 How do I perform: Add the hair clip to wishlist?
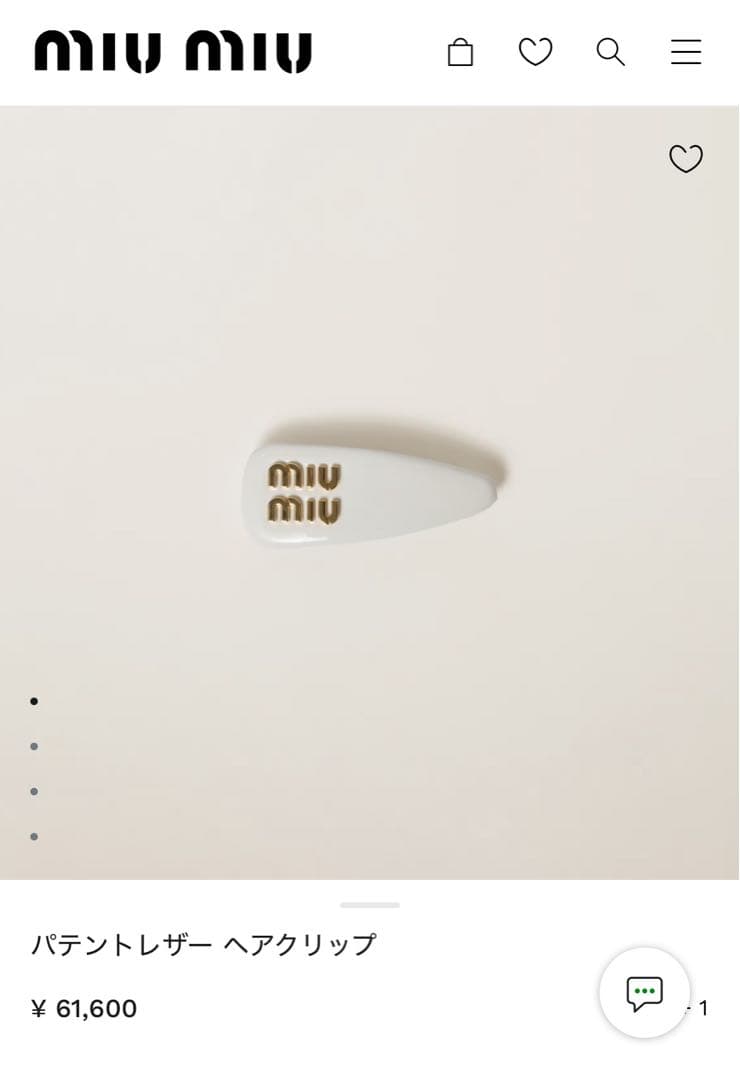(x=686, y=159)
